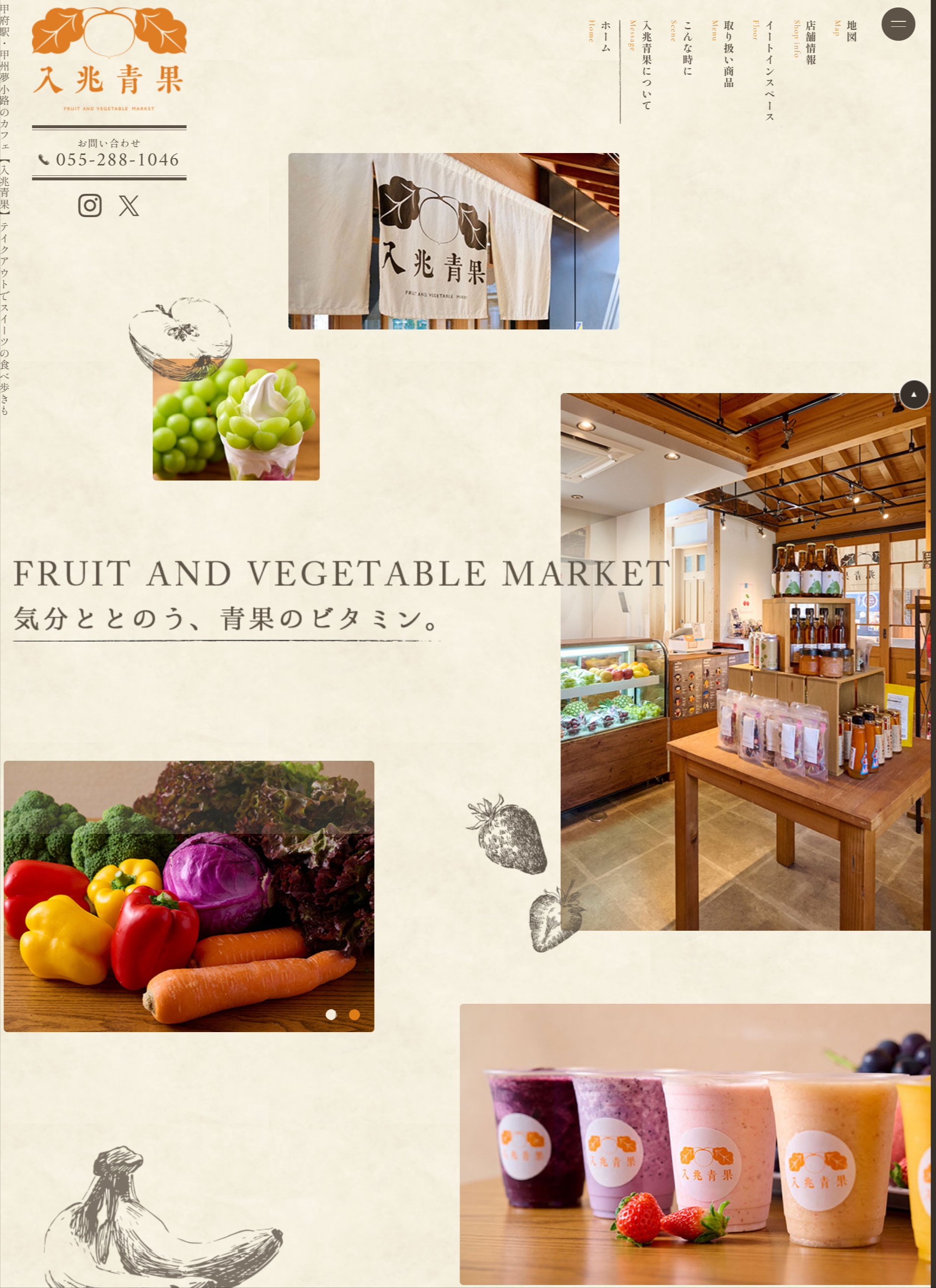Go to ホーム Home nav item

605,36
